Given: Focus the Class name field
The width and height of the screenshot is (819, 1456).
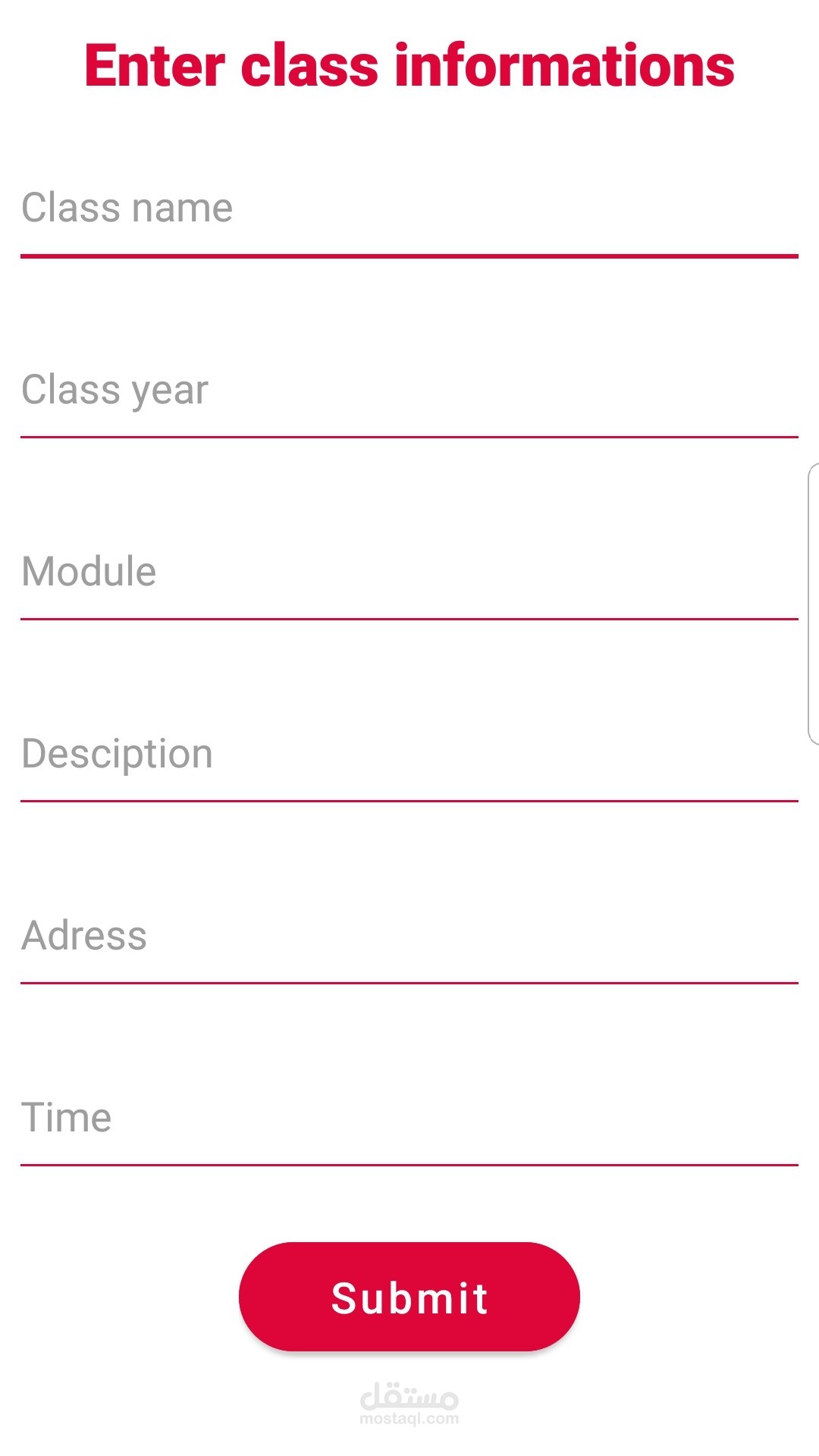Looking at the screenshot, I should 409,209.
